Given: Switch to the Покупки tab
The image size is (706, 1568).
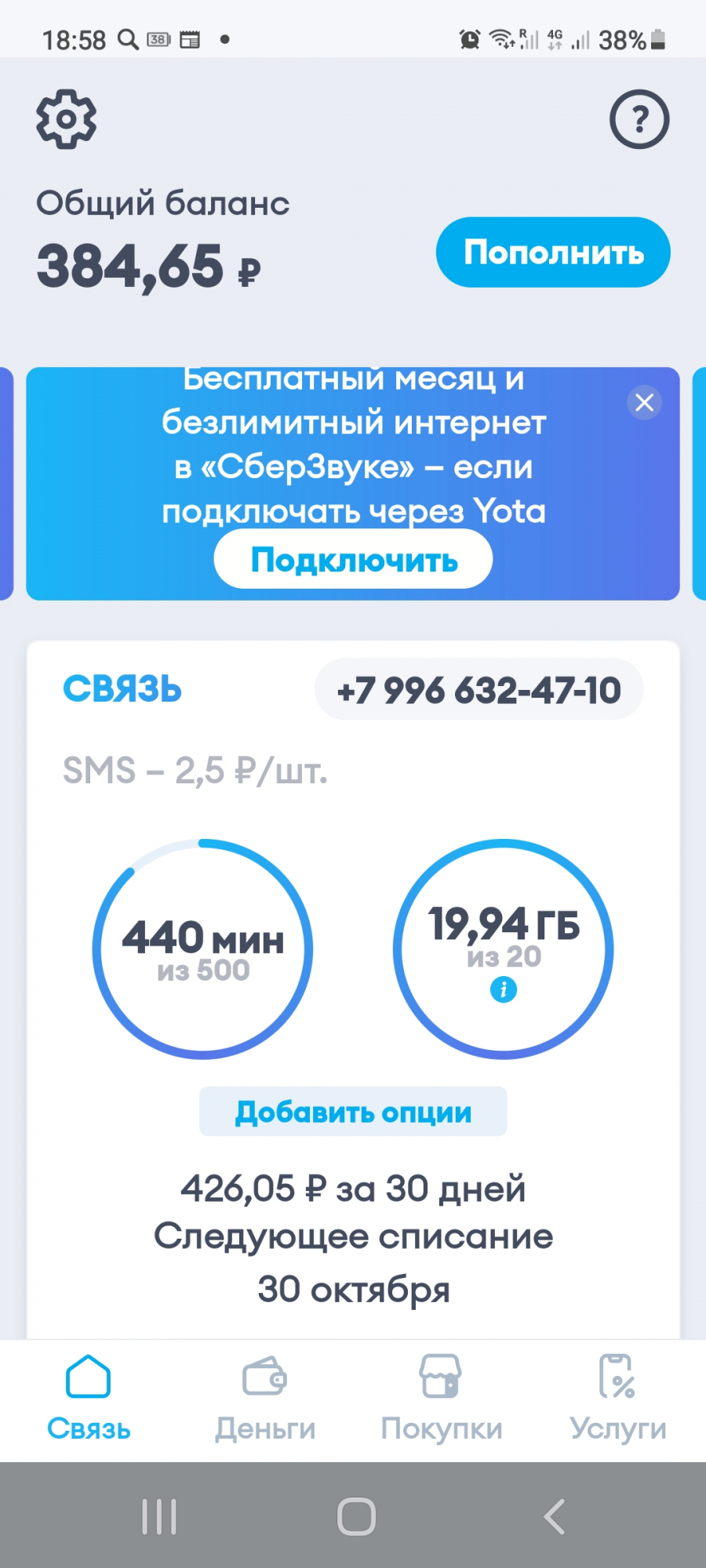Looking at the screenshot, I should point(442,1398).
